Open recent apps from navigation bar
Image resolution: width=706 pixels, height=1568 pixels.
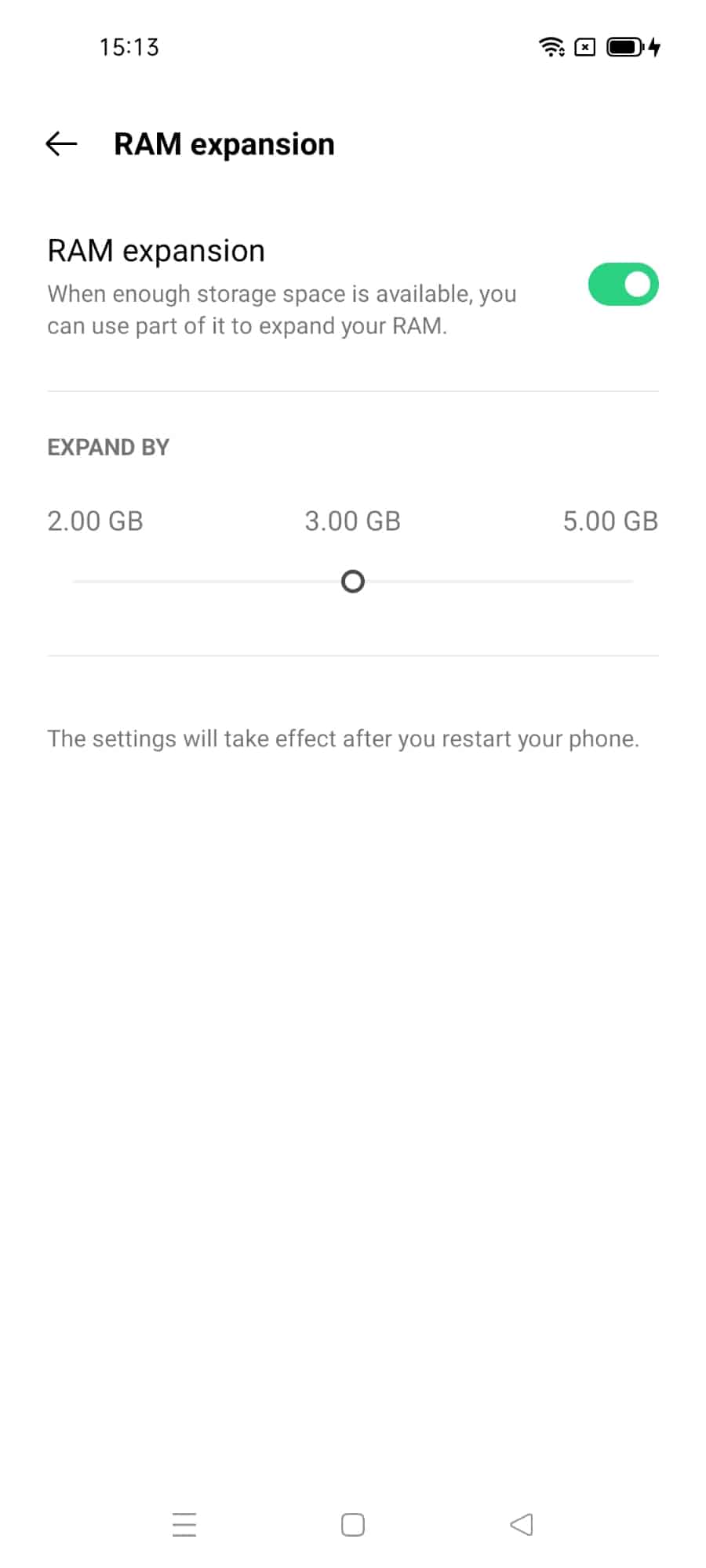point(184,1525)
